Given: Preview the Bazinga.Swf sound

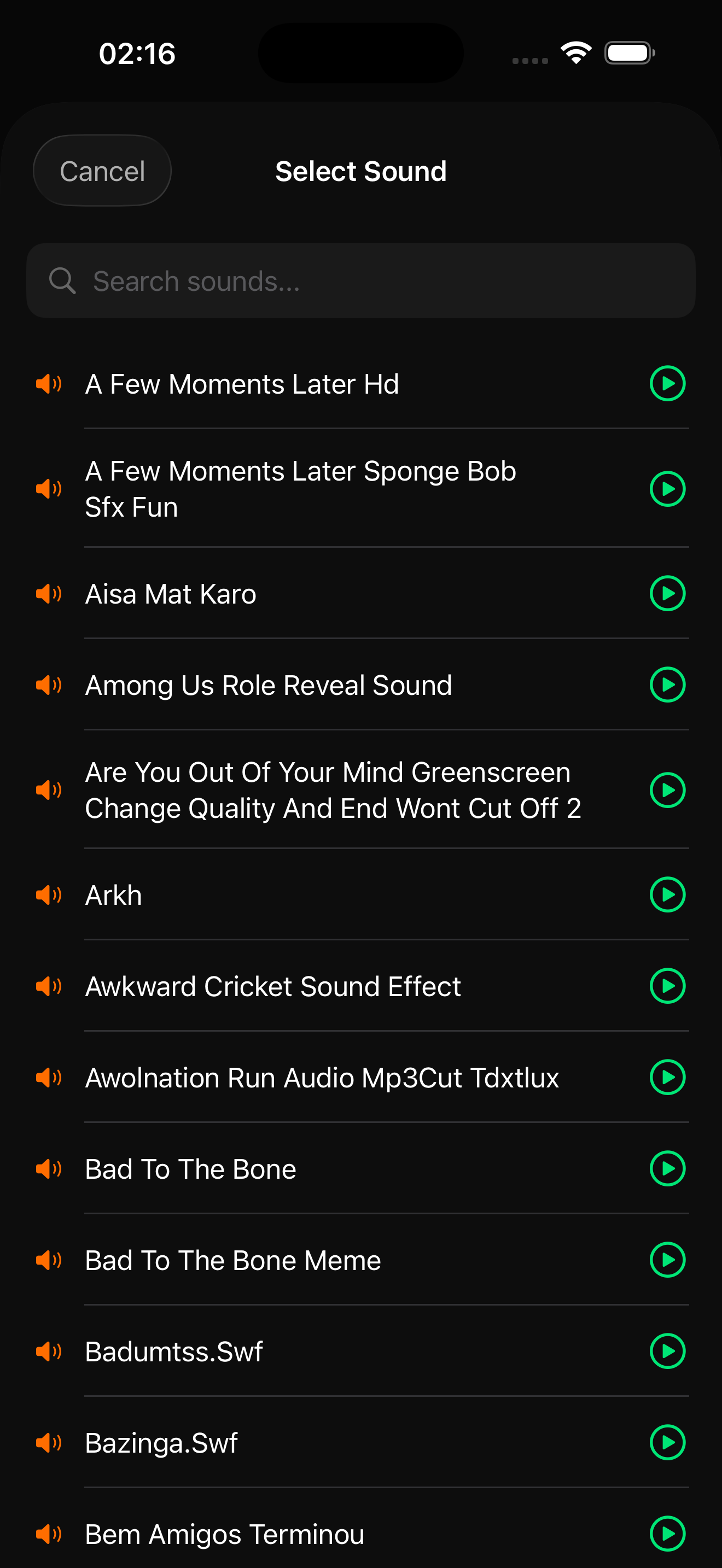Looking at the screenshot, I should point(667,1443).
